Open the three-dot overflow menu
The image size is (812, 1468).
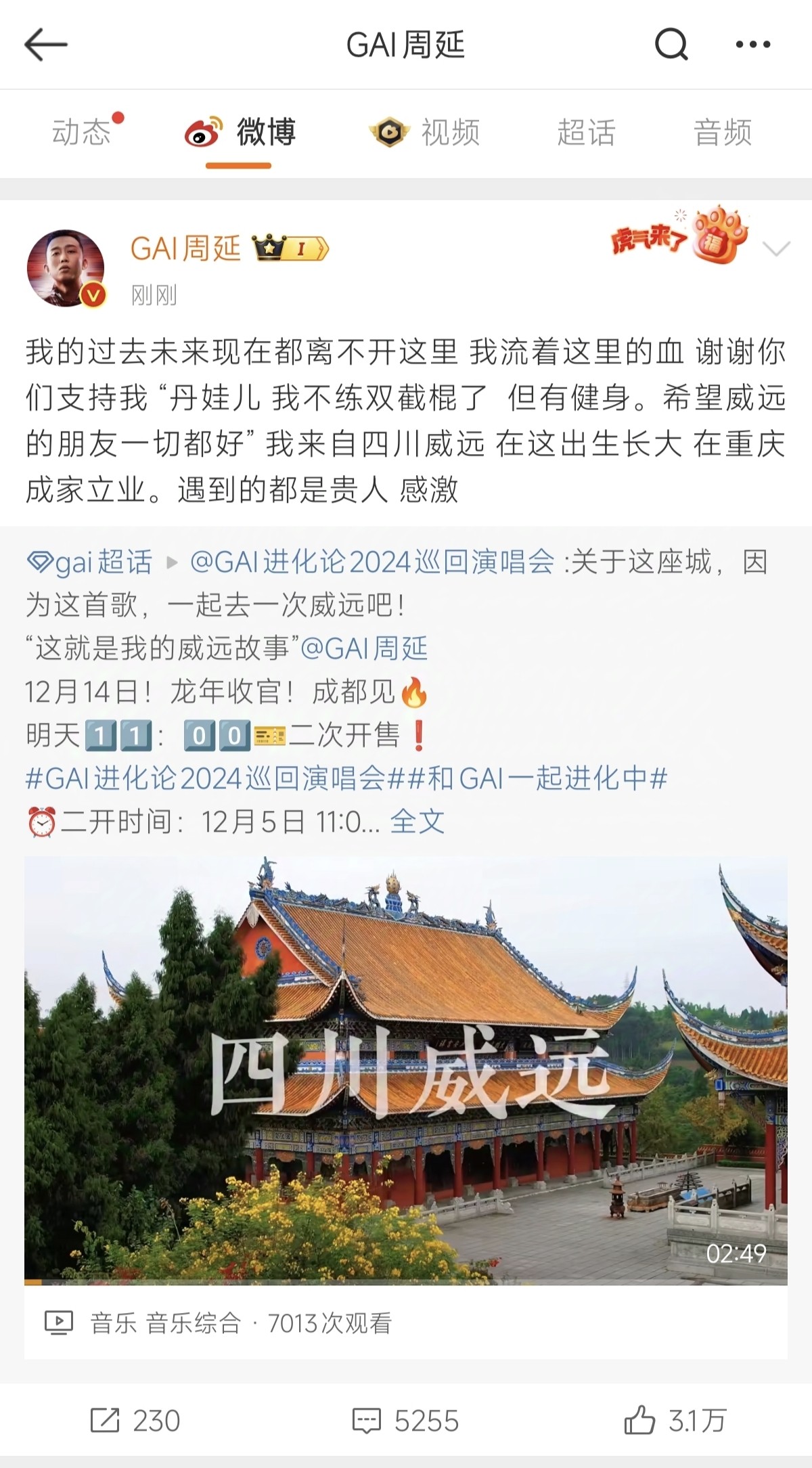point(752,45)
